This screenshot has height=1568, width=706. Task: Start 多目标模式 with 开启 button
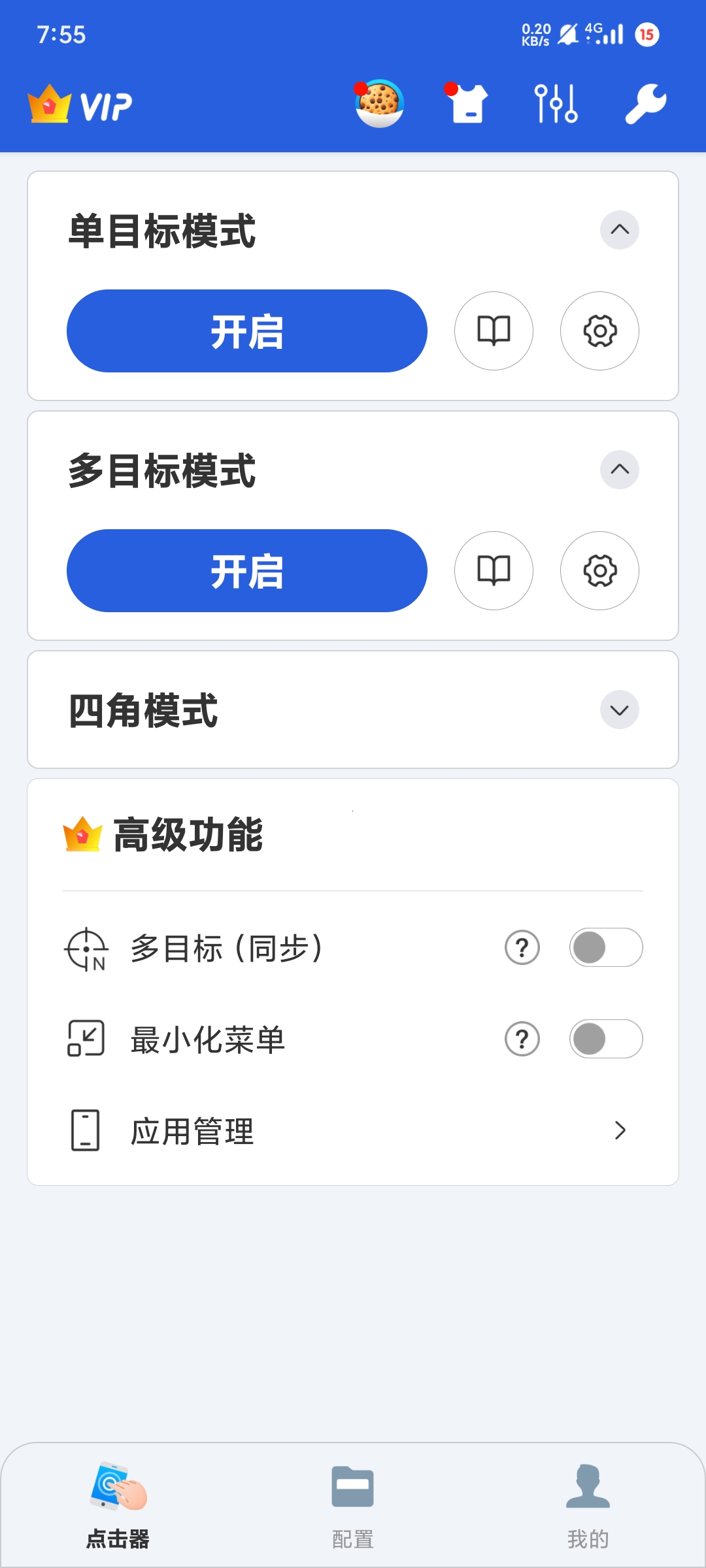pyautogui.click(x=247, y=571)
